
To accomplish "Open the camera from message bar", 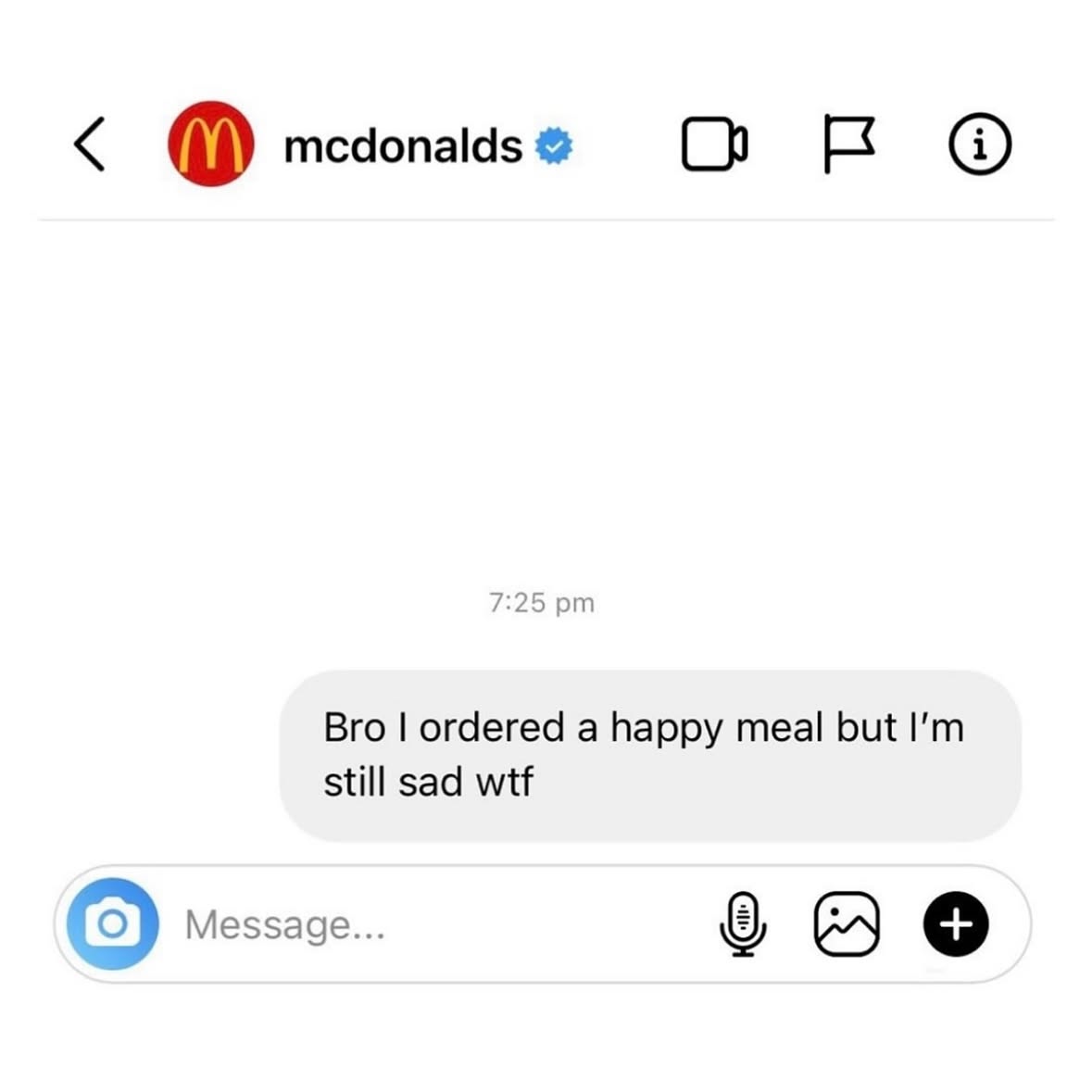I will (113, 923).
